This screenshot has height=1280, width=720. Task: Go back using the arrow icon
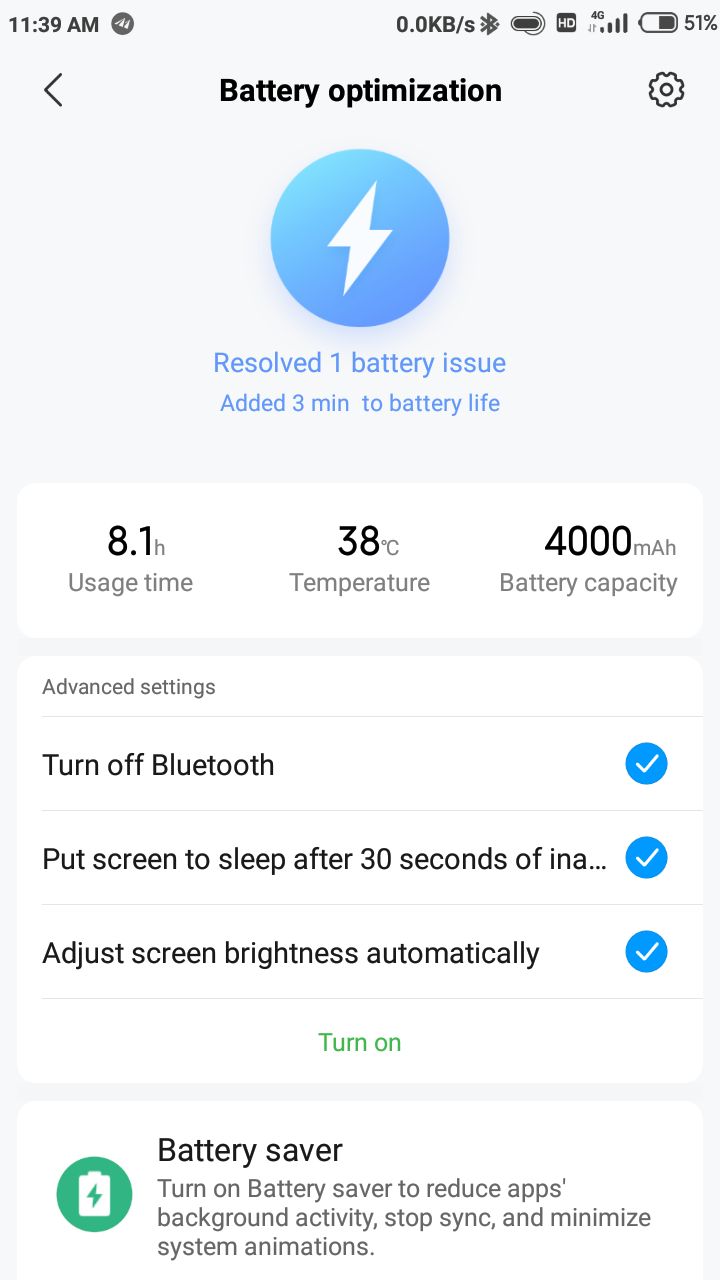pyautogui.click(x=53, y=90)
